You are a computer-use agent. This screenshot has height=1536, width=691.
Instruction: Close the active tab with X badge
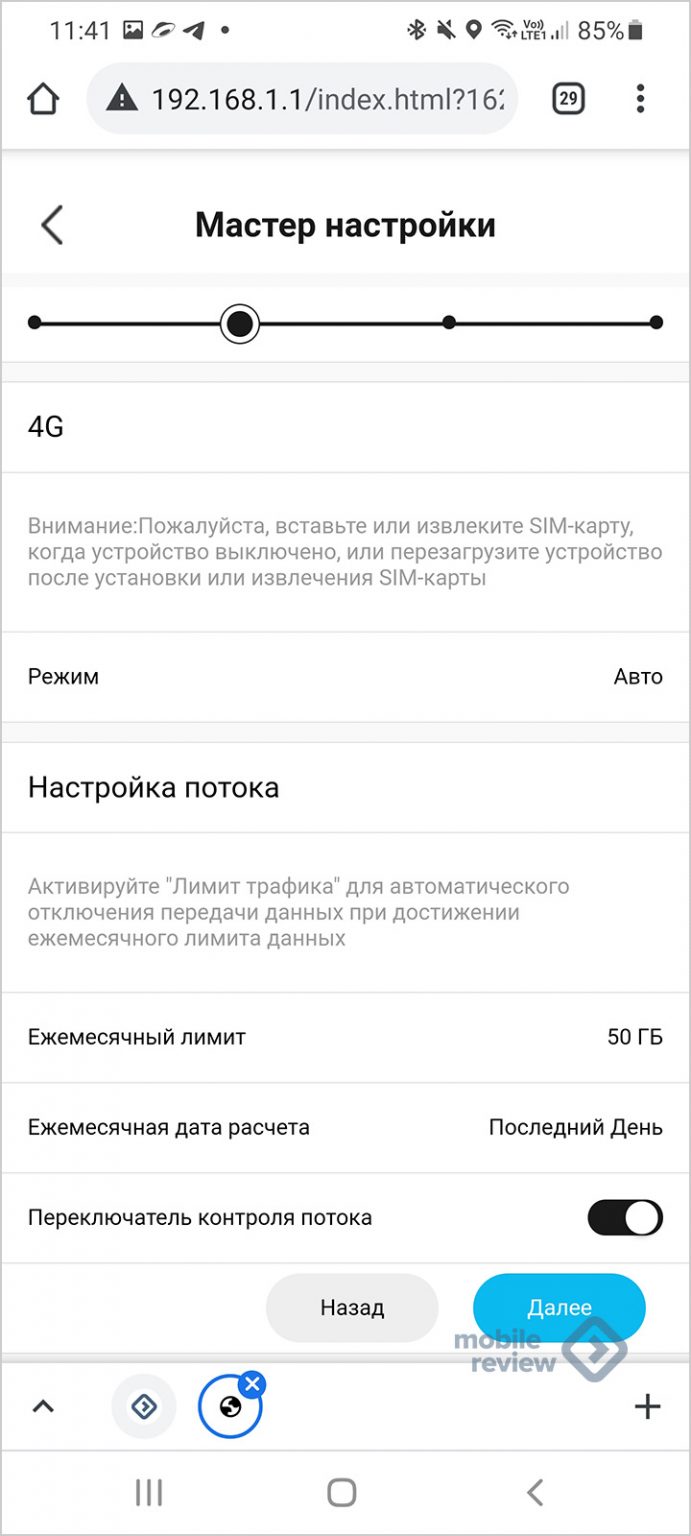point(253,1384)
